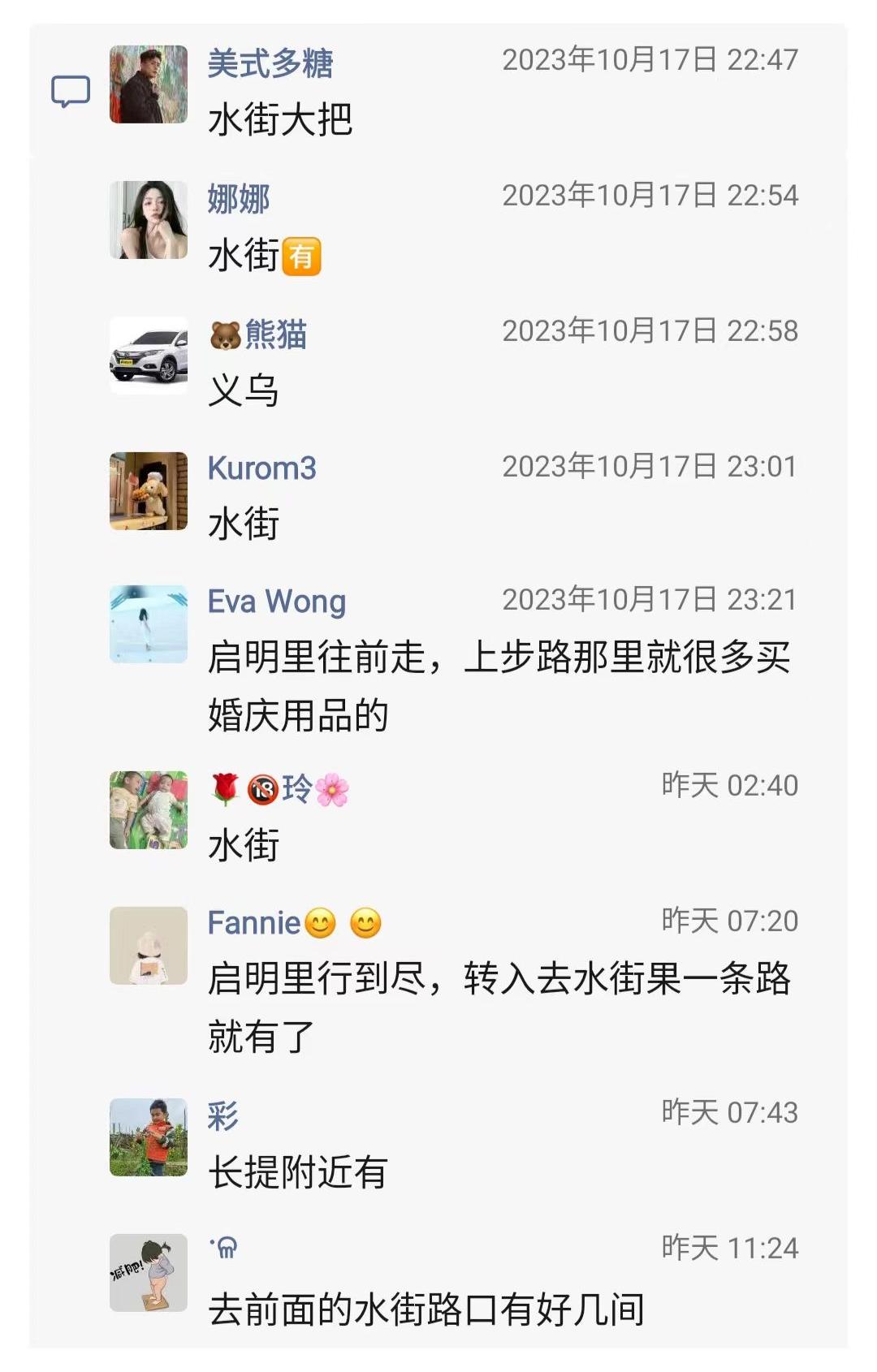Open Fannie's profile name link
Image resolution: width=877 pixels, height=1372 pixels.
click(x=254, y=923)
